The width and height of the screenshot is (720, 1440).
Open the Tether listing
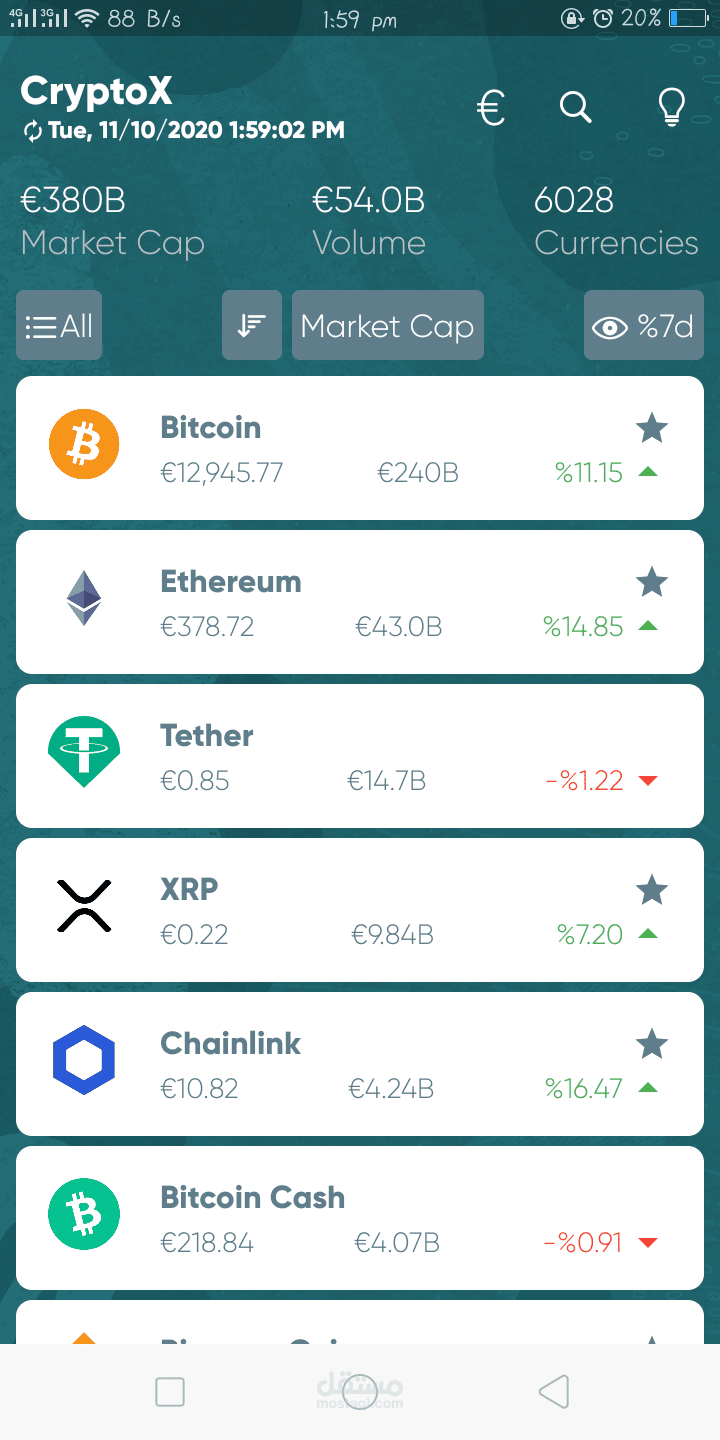coord(360,756)
